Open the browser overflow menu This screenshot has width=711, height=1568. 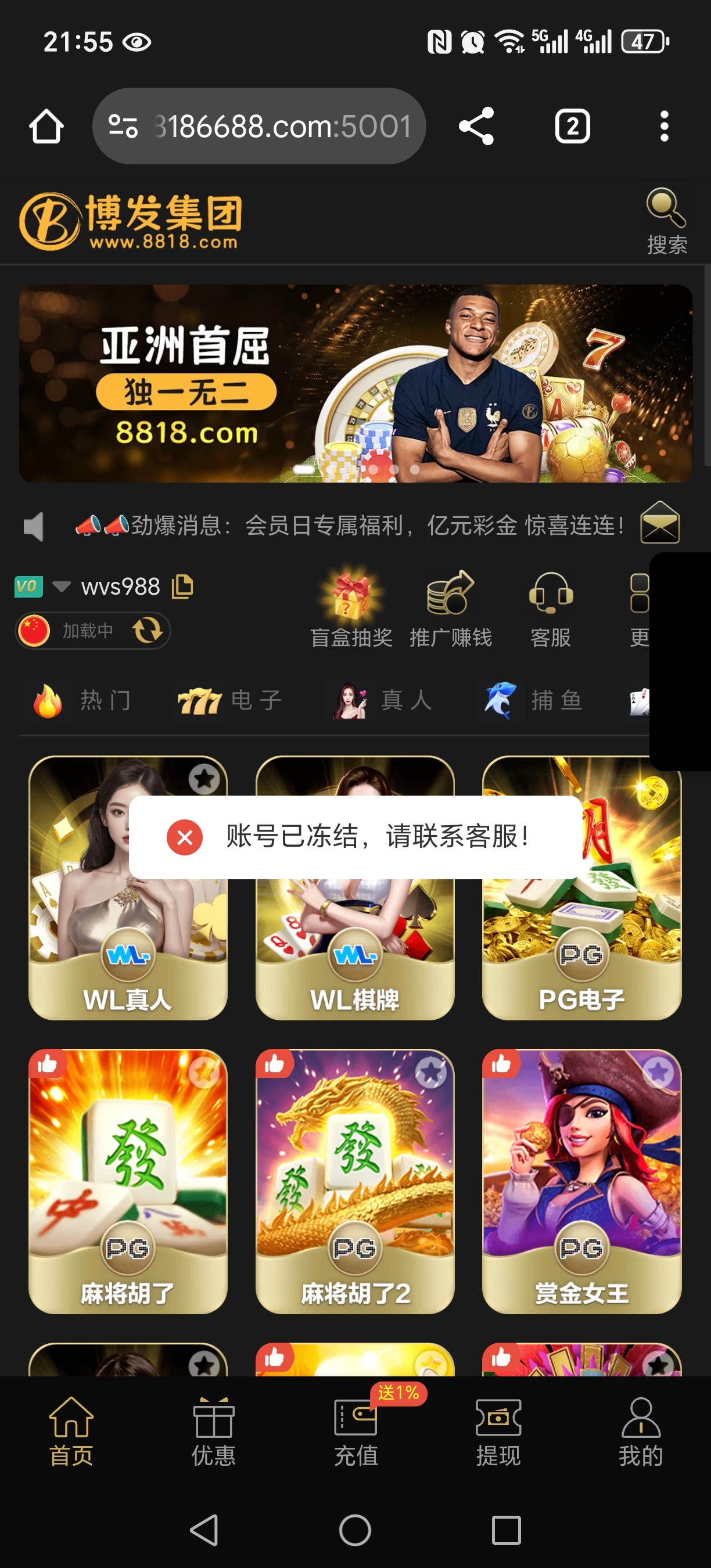coord(665,125)
